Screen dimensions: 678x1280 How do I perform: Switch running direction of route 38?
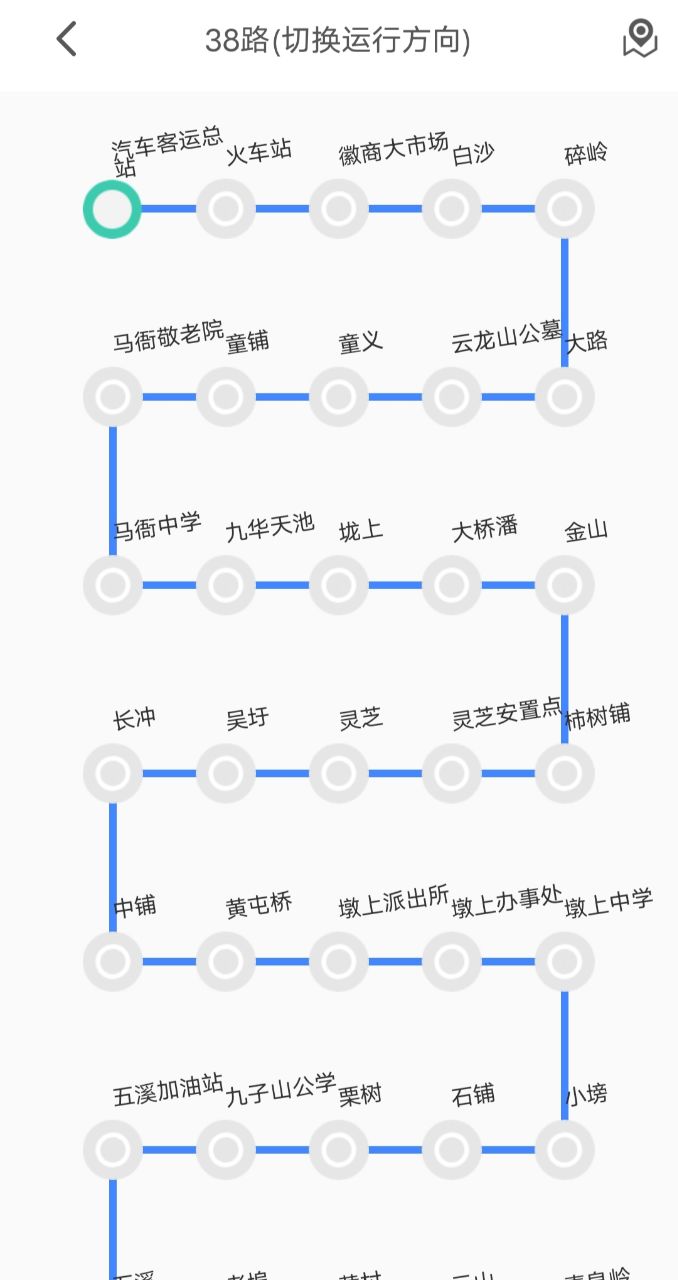pyautogui.click(x=338, y=40)
